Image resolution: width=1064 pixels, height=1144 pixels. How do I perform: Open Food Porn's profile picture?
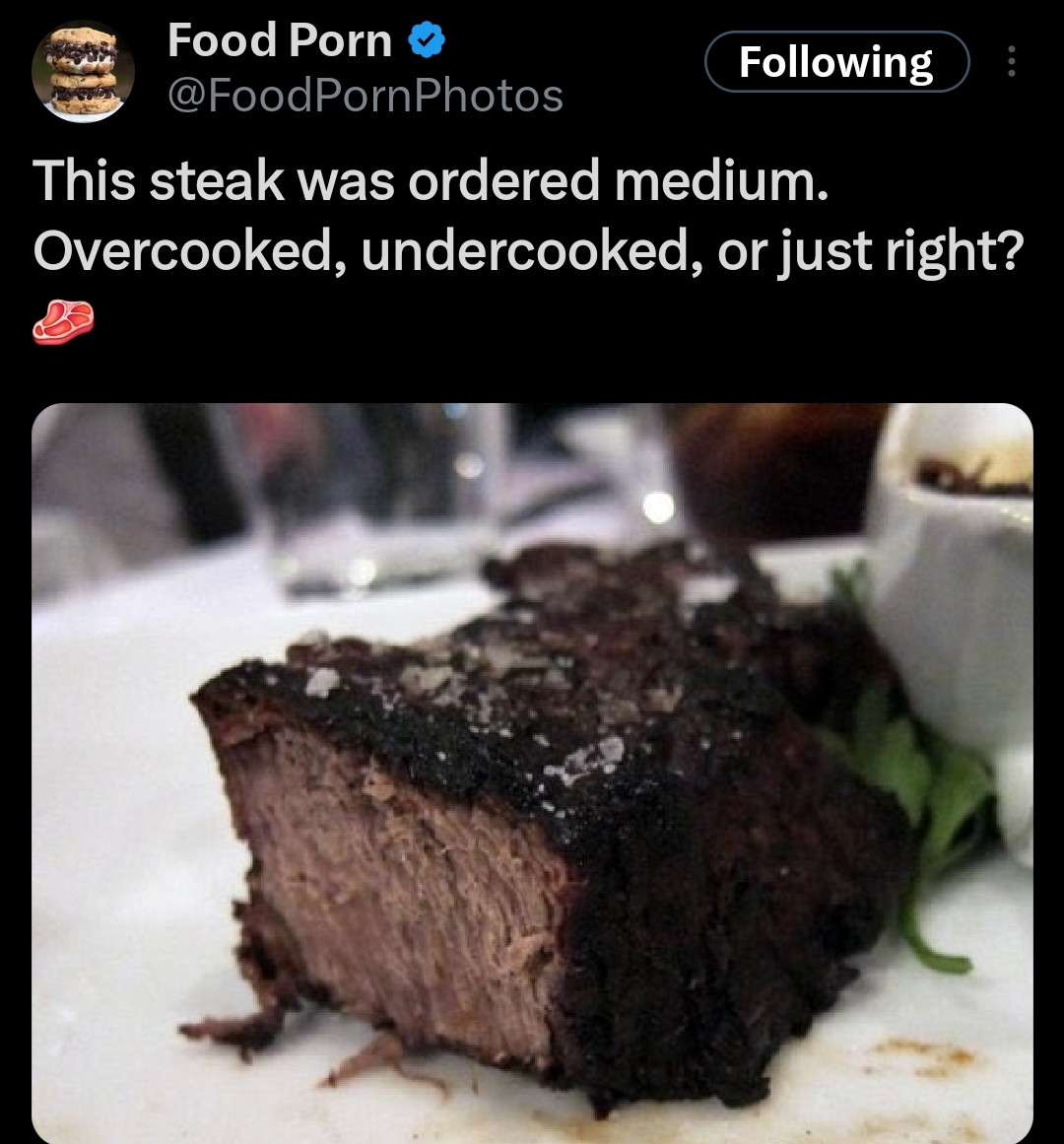[x=83, y=71]
